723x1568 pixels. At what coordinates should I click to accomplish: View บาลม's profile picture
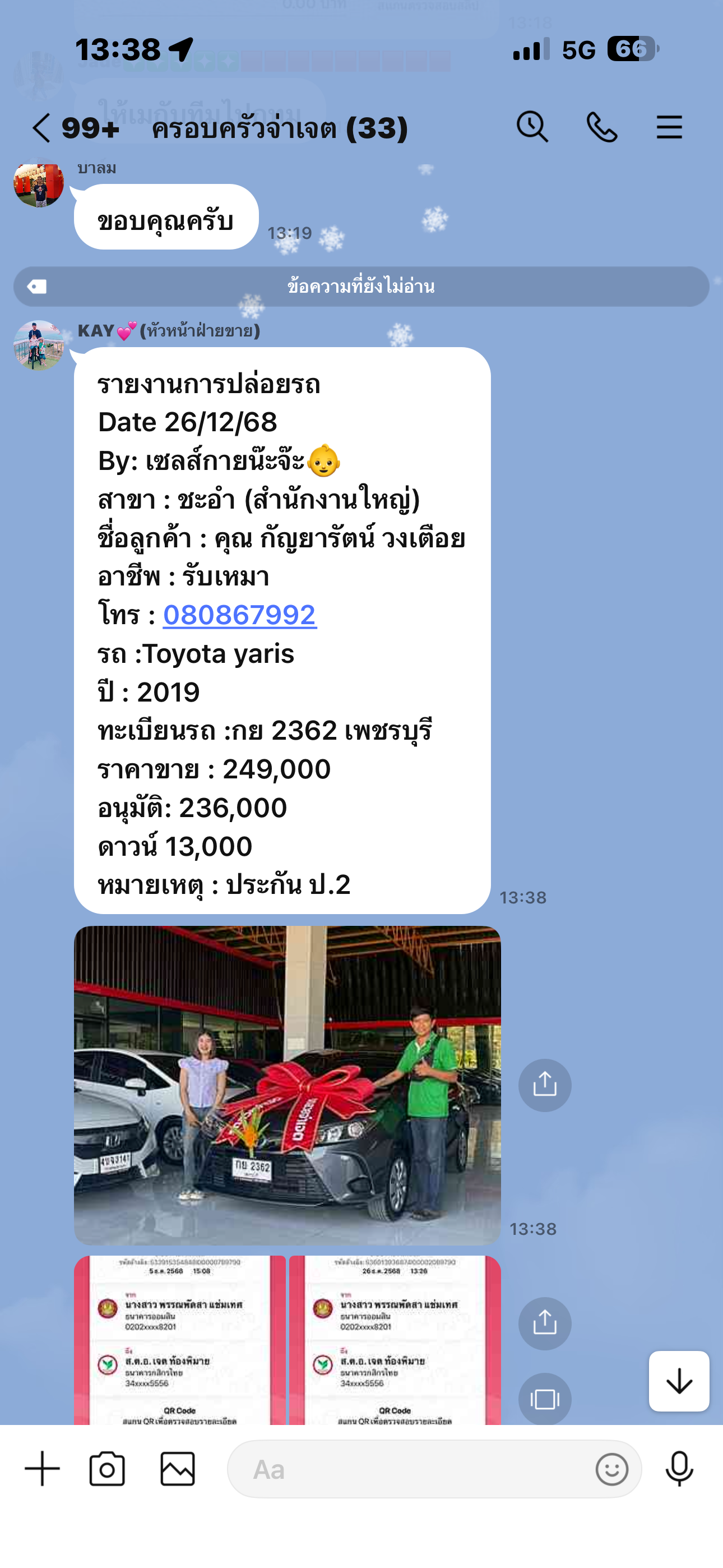(39, 185)
